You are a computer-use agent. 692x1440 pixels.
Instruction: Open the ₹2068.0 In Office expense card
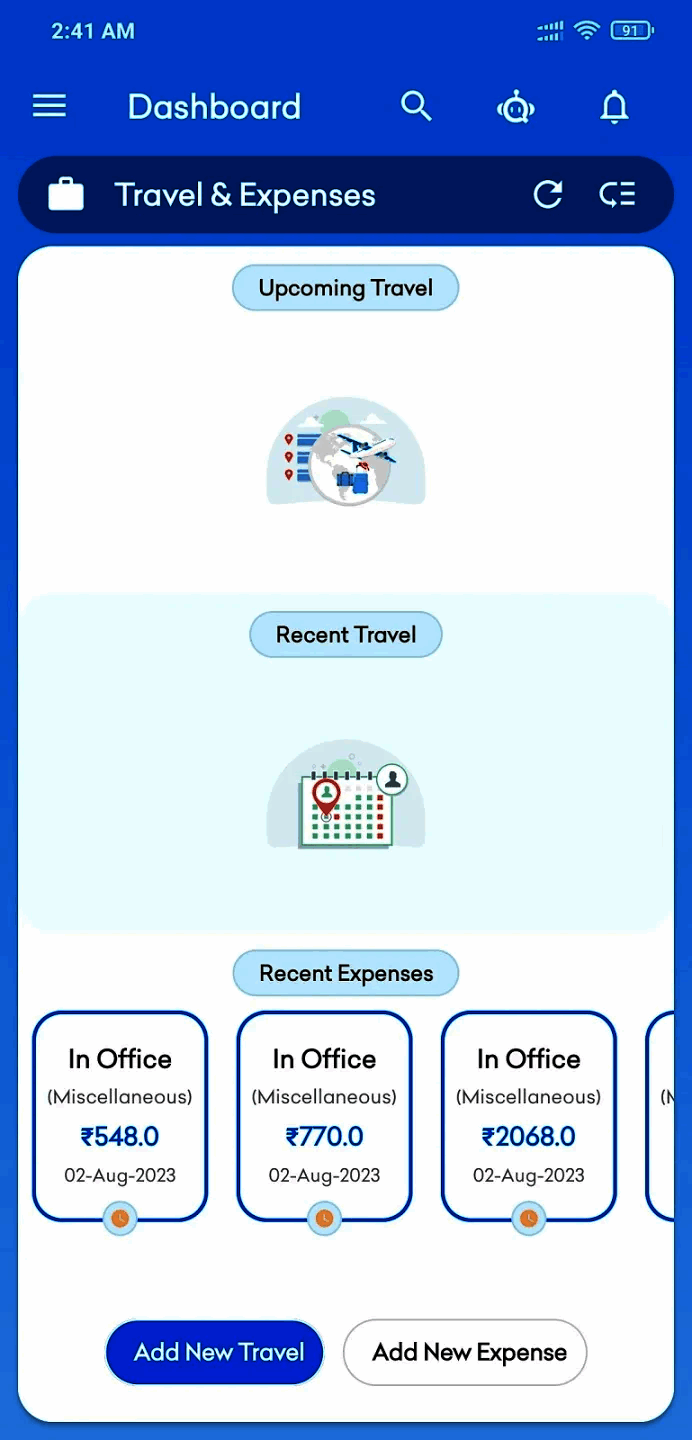pyautogui.click(x=529, y=1115)
